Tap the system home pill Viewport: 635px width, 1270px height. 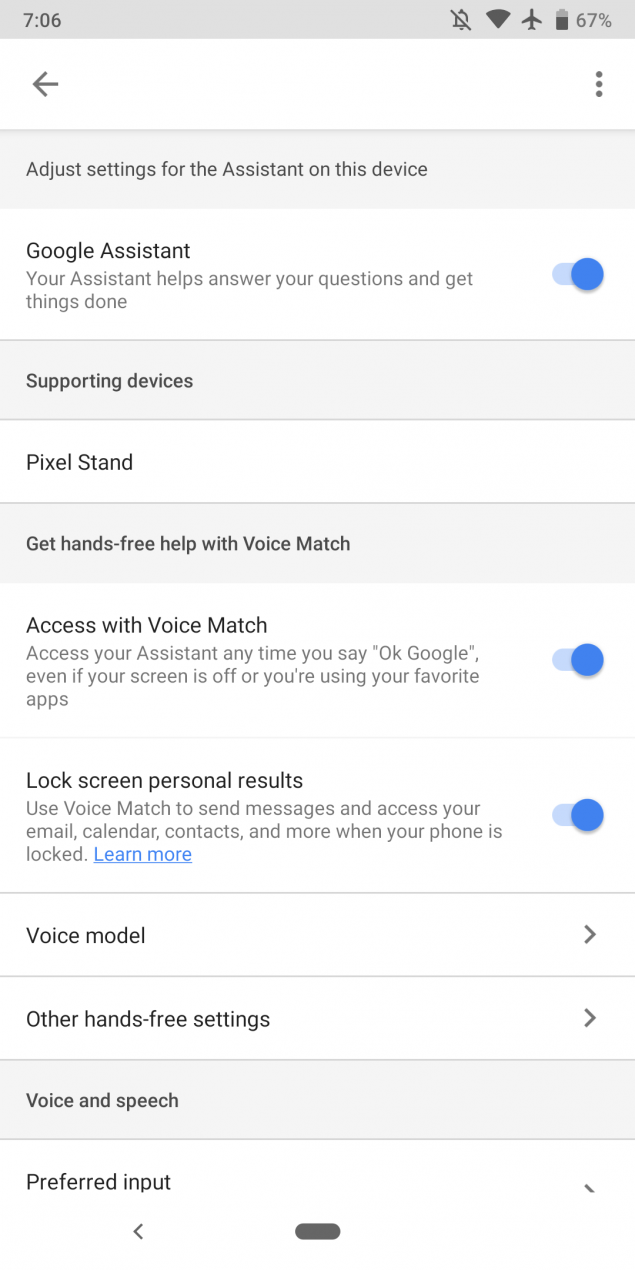coord(318,1231)
